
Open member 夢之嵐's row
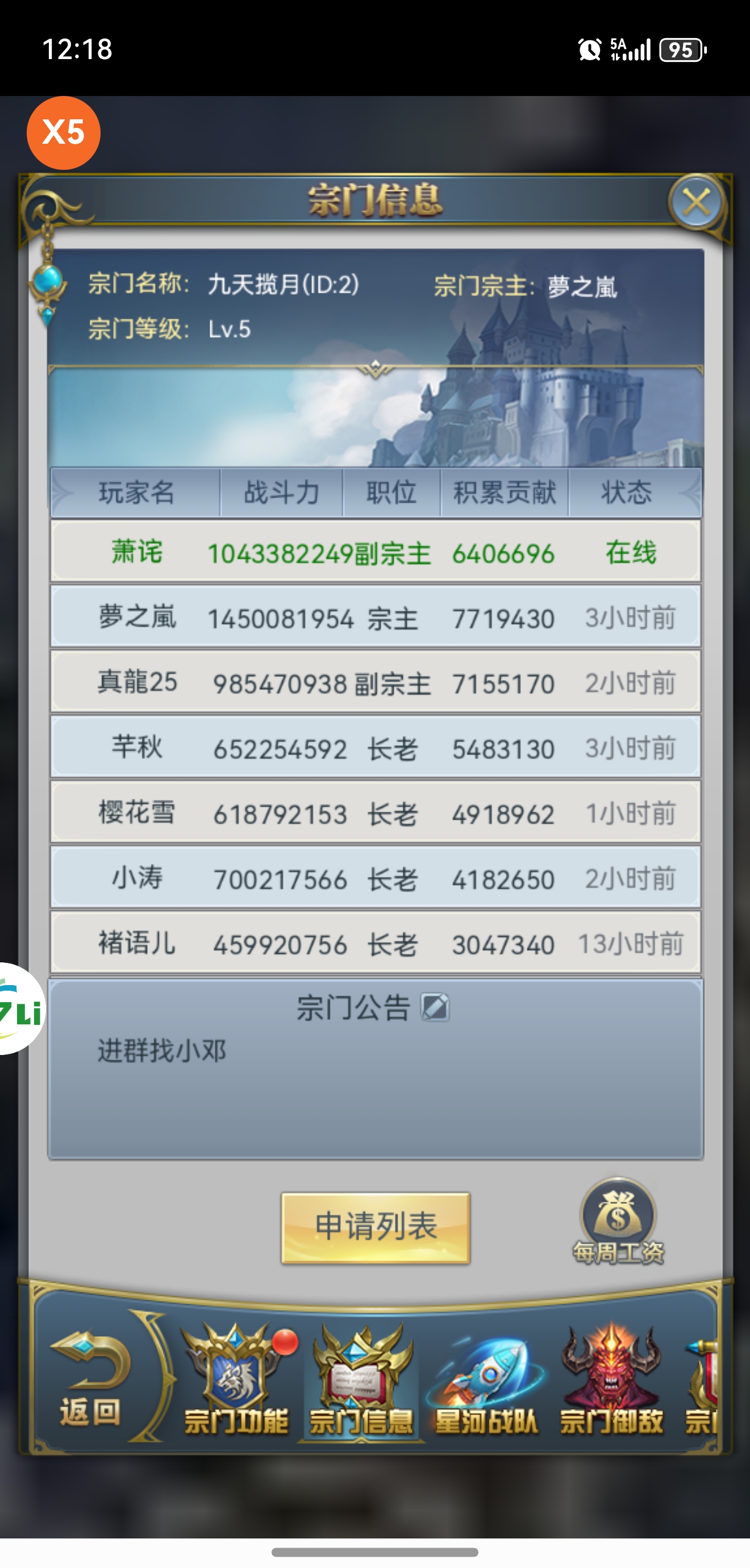coord(376,617)
